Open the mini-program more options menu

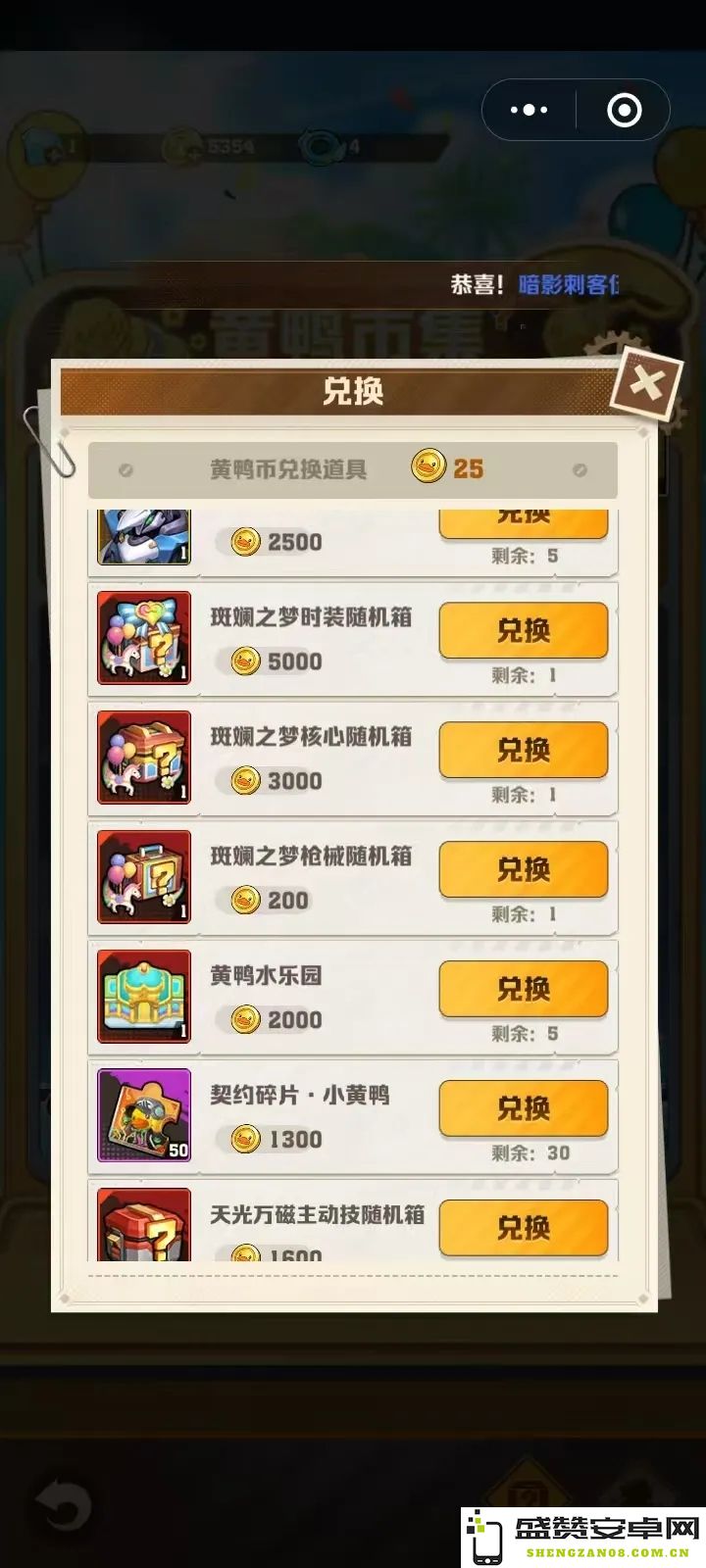click(529, 110)
